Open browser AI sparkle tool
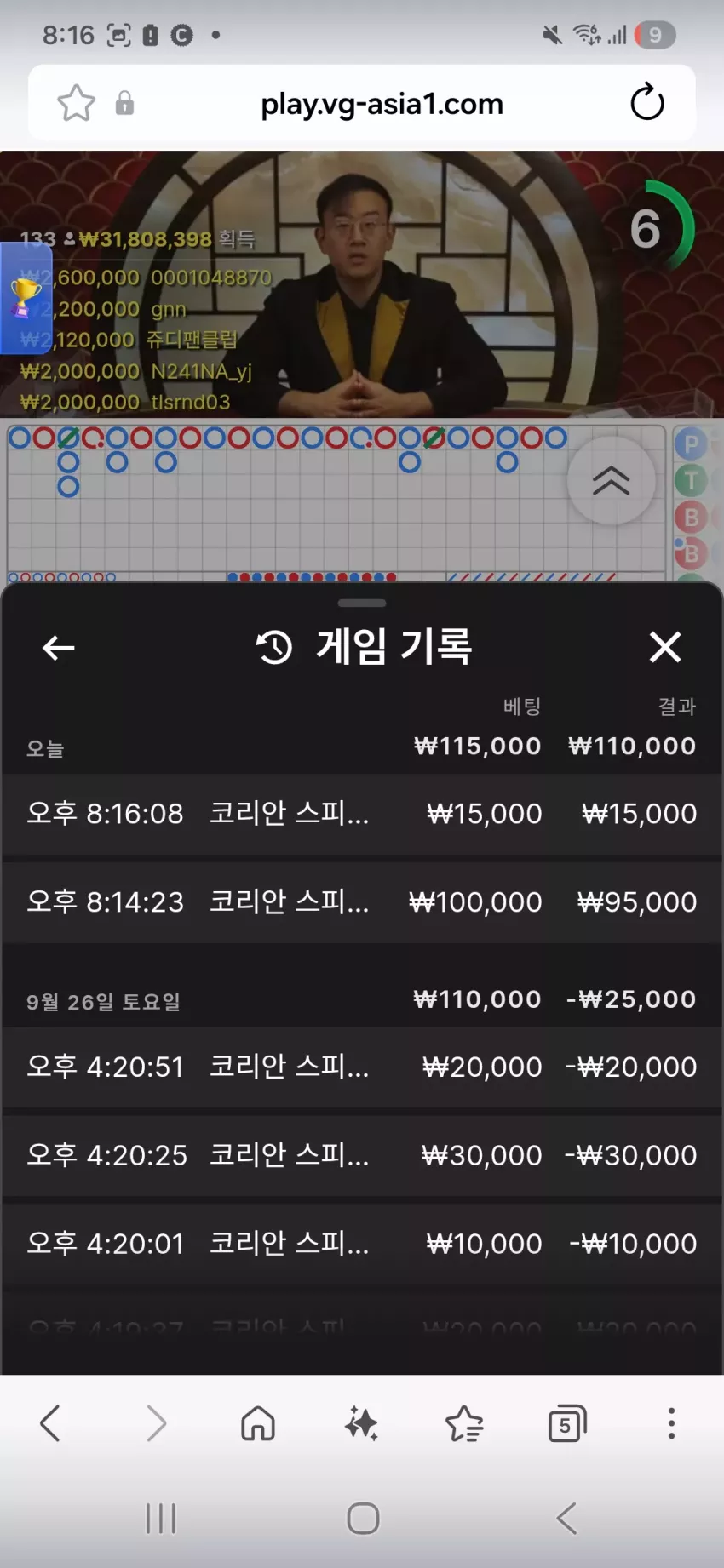 pos(361,1422)
